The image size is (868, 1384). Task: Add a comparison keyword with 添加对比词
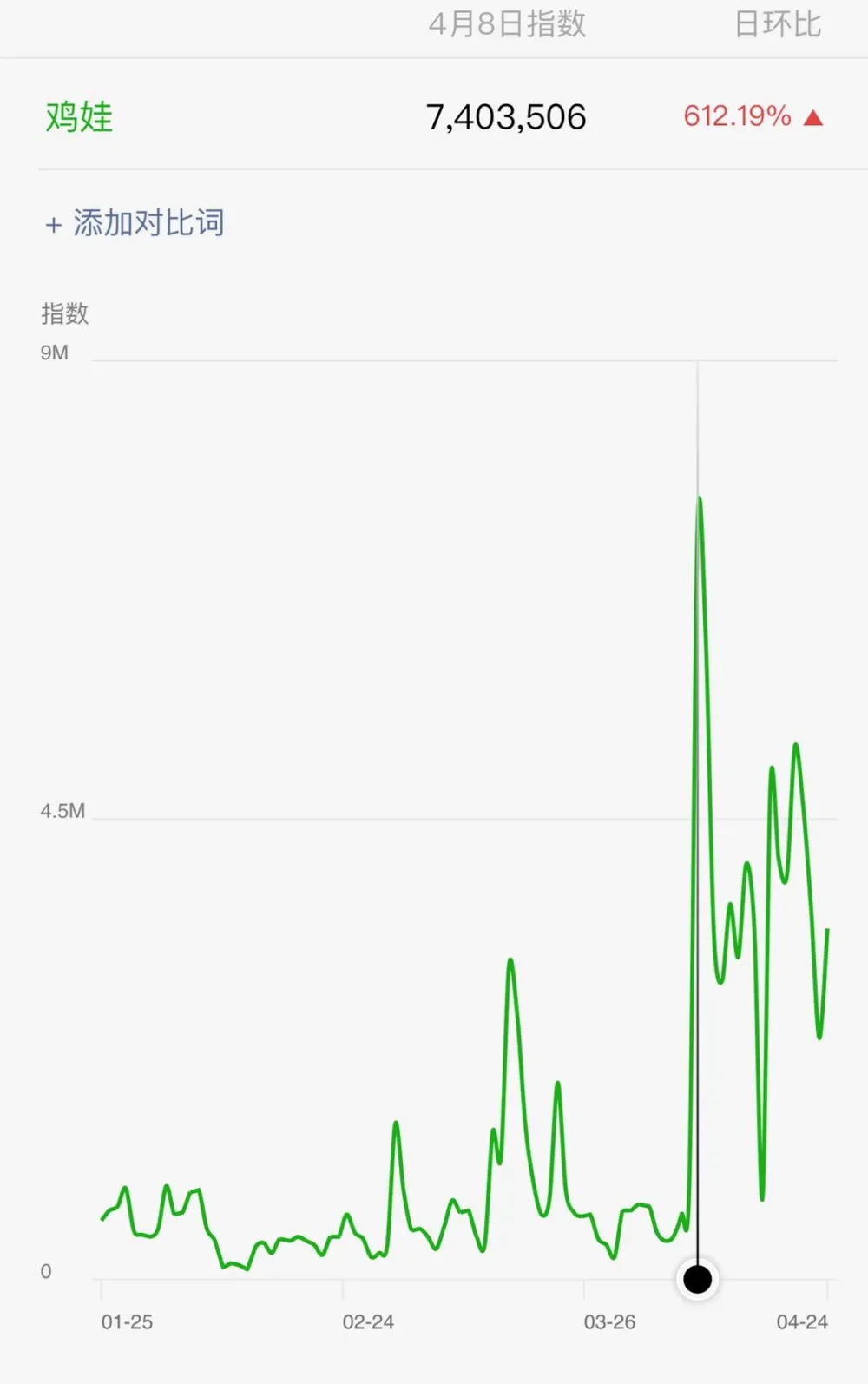pyautogui.click(x=135, y=223)
